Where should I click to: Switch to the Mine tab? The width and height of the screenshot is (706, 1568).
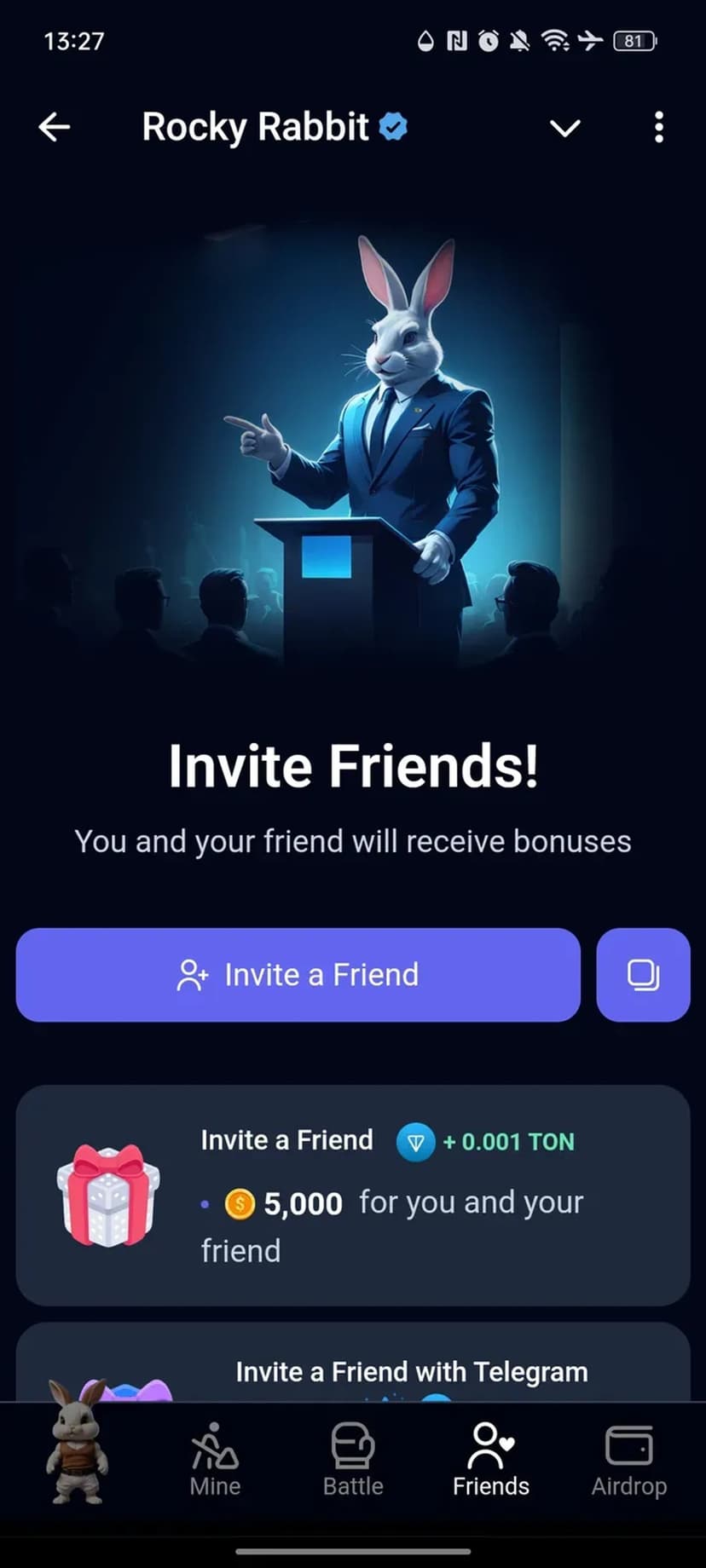[215, 1461]
